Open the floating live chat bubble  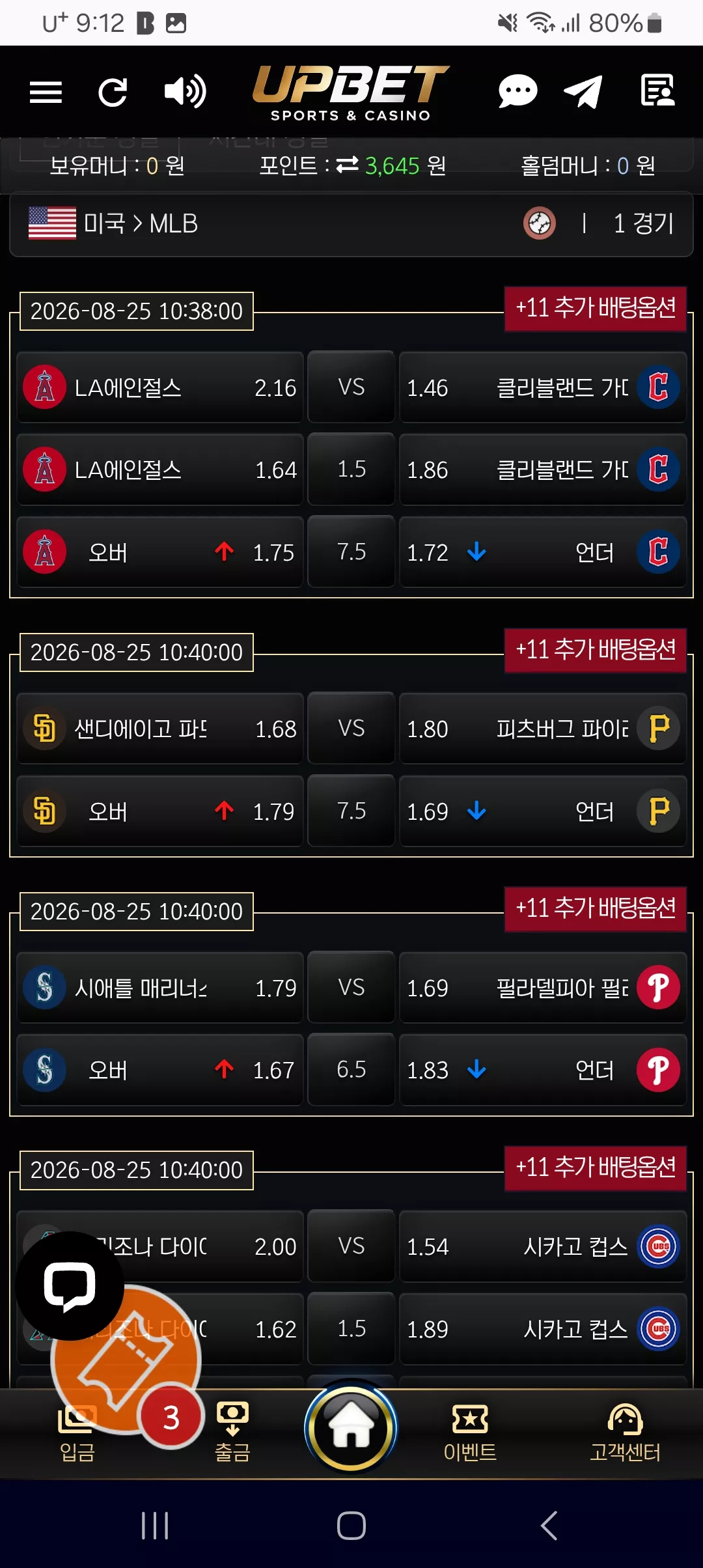pos(70,1286)
